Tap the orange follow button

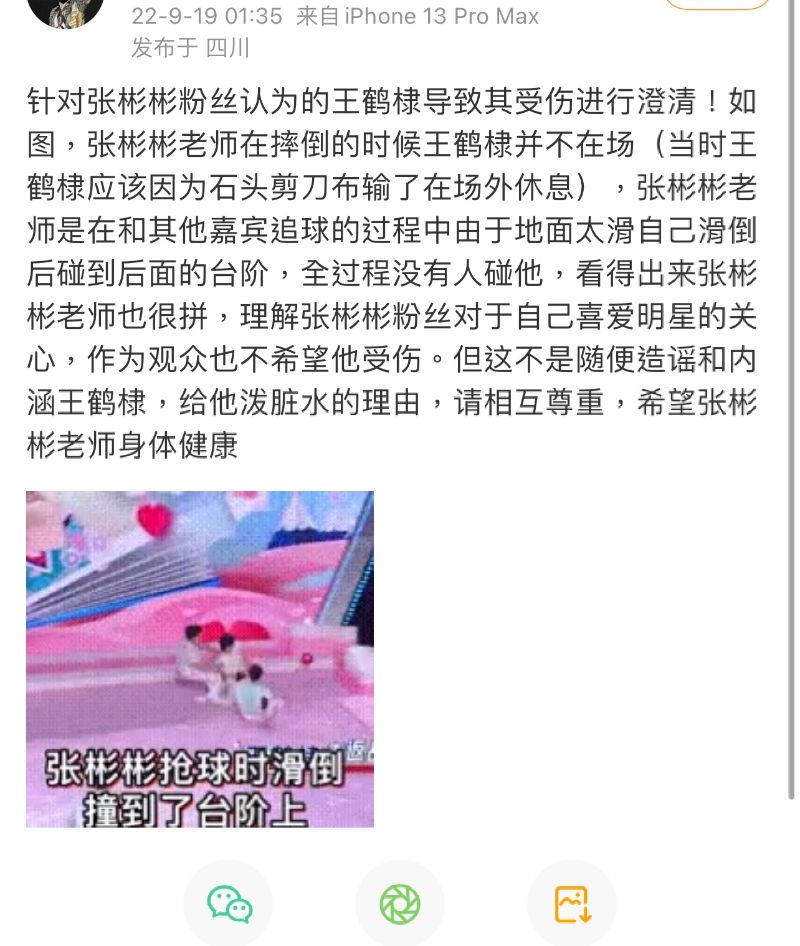(716, 4)
